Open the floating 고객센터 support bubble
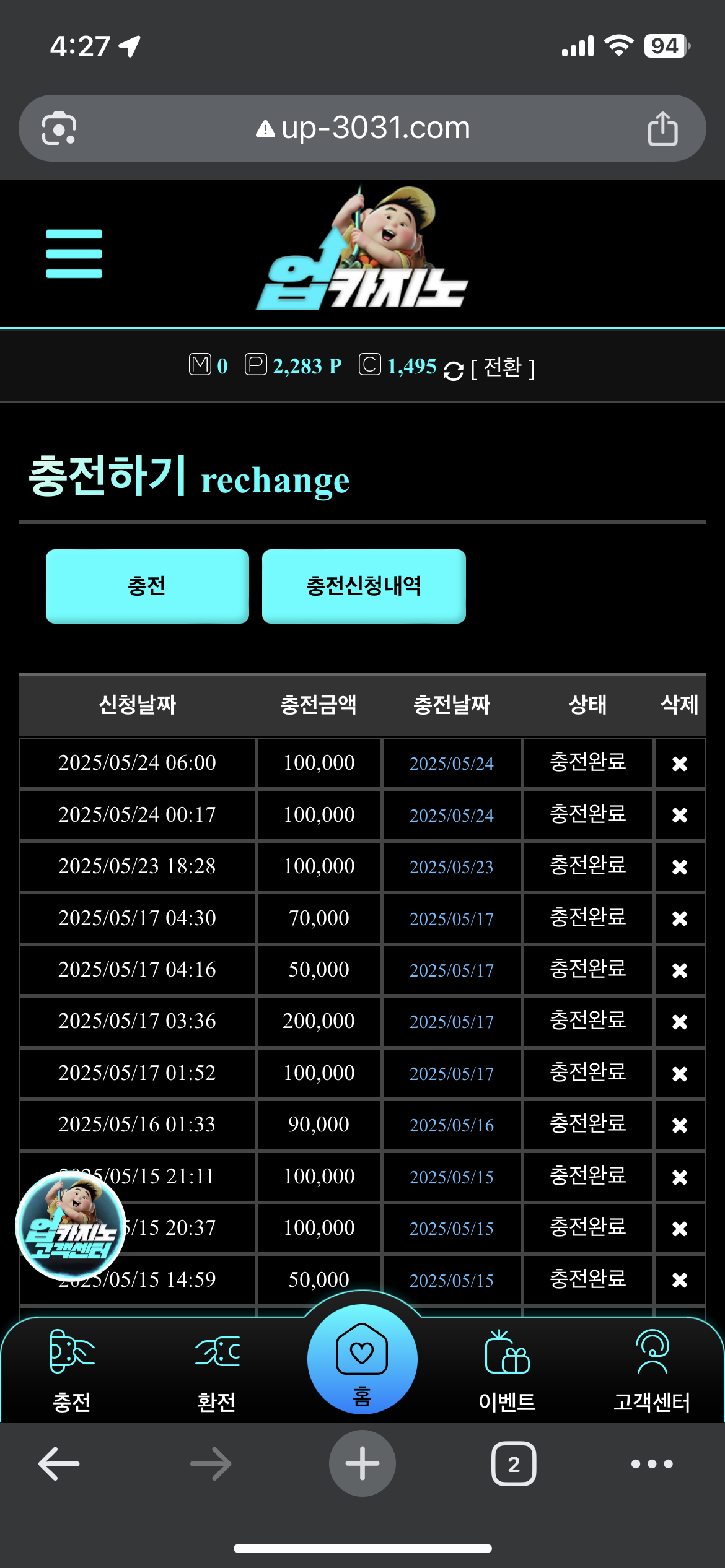Screen dimensions: 725x1568 tap(70, 1226)
